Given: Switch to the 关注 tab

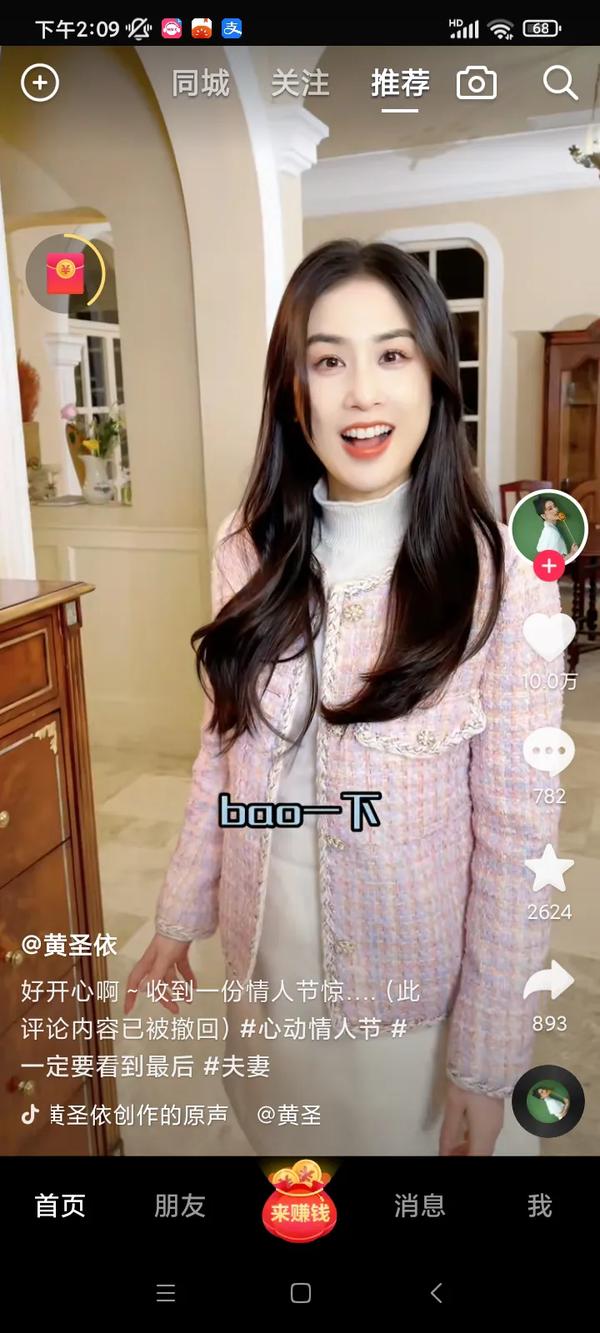Looking at the screenshot, I should point(300,83).
